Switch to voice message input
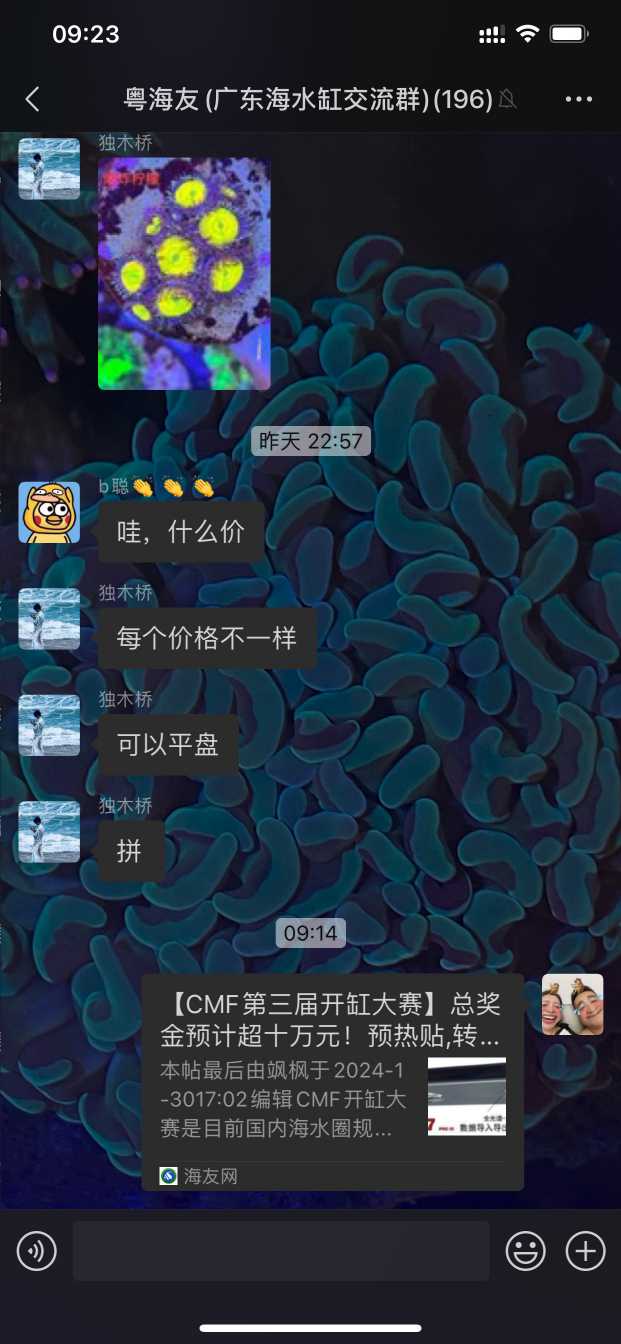 tap(37, 1251)
